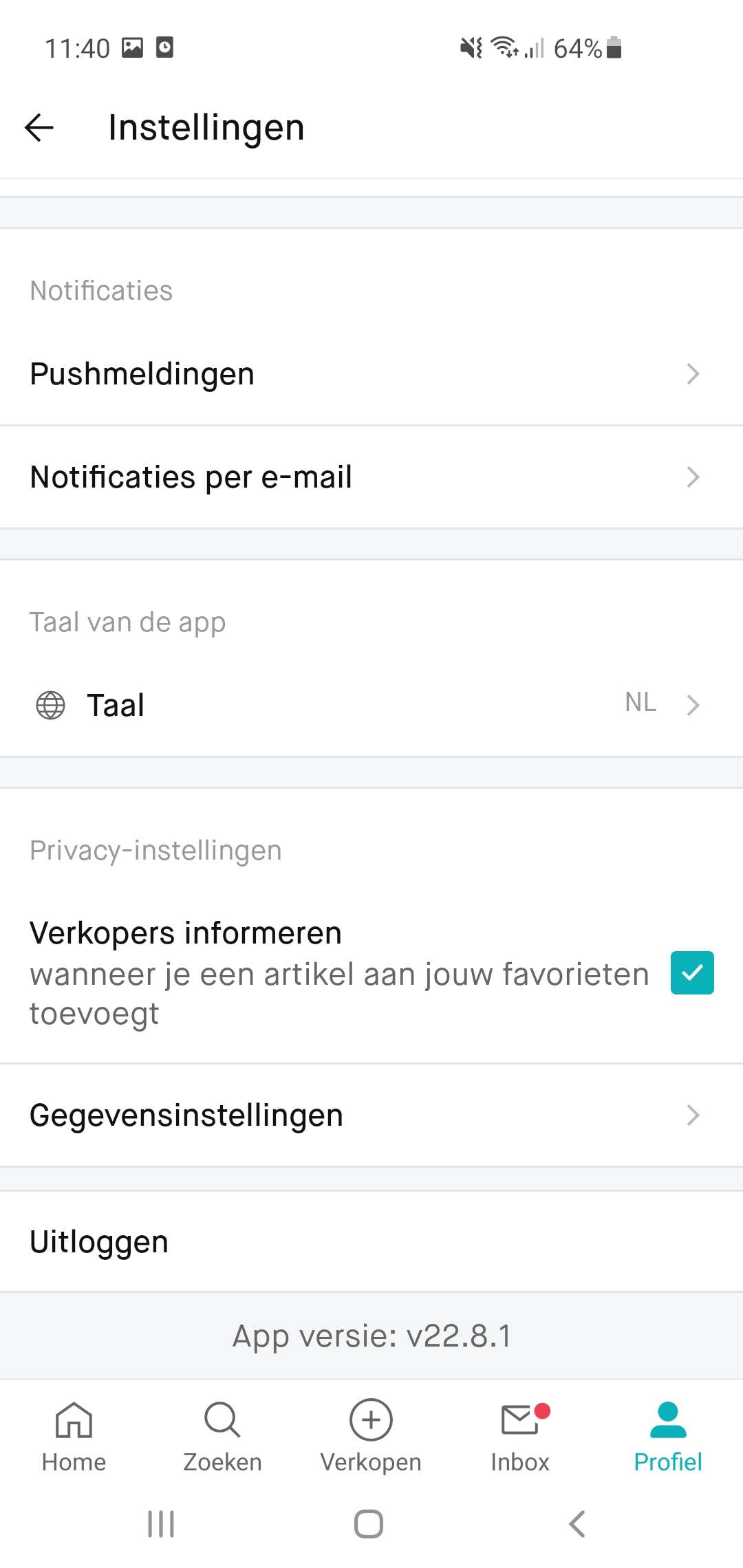Screen dimensions: 743x1568
Task: Uncheck the Verkopers informeren checkbox
Action: click(692, 972)
